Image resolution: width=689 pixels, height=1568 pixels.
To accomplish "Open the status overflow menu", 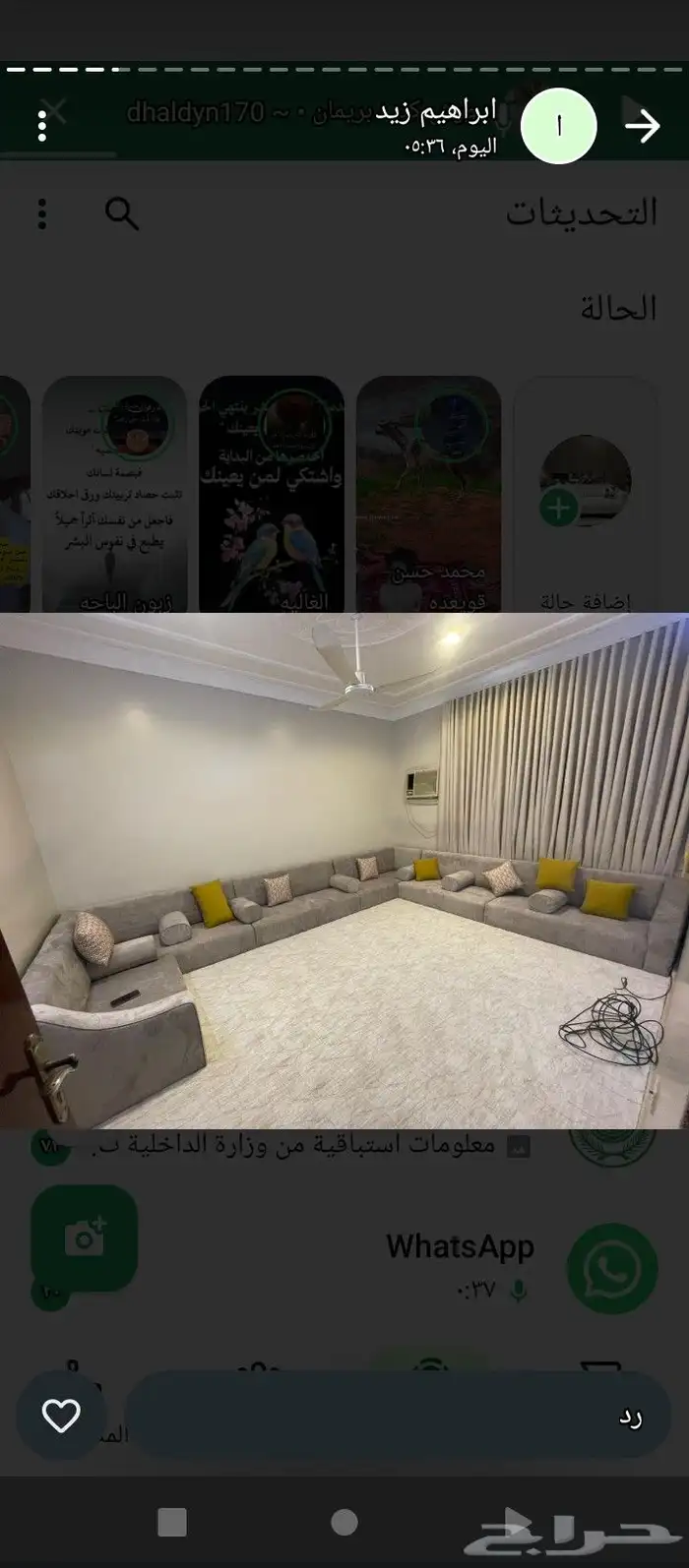I will tap(41, 126).
